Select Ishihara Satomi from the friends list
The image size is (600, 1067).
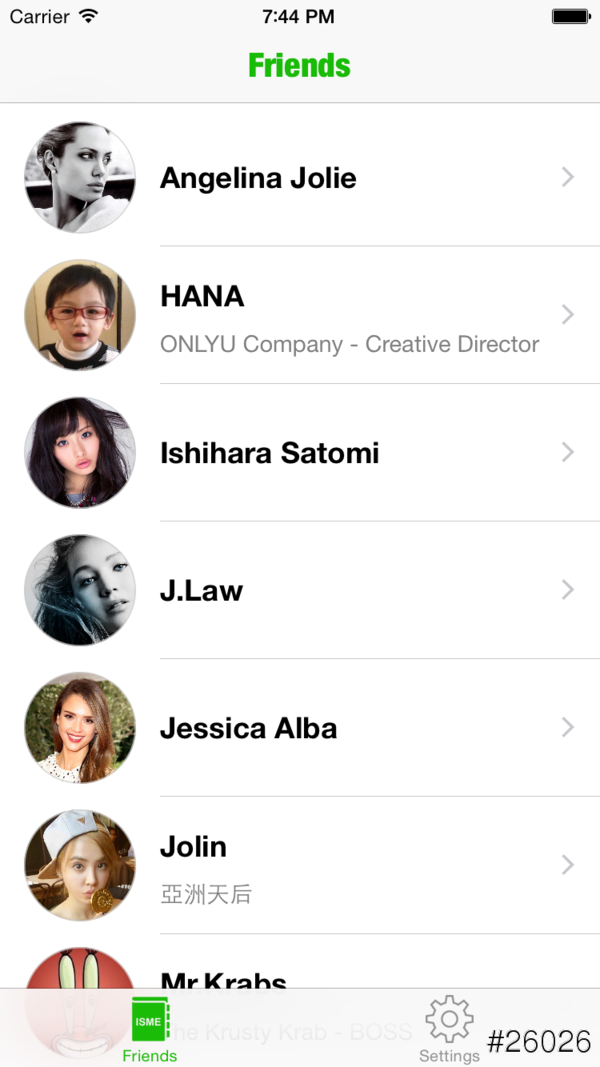coord(300,453)
